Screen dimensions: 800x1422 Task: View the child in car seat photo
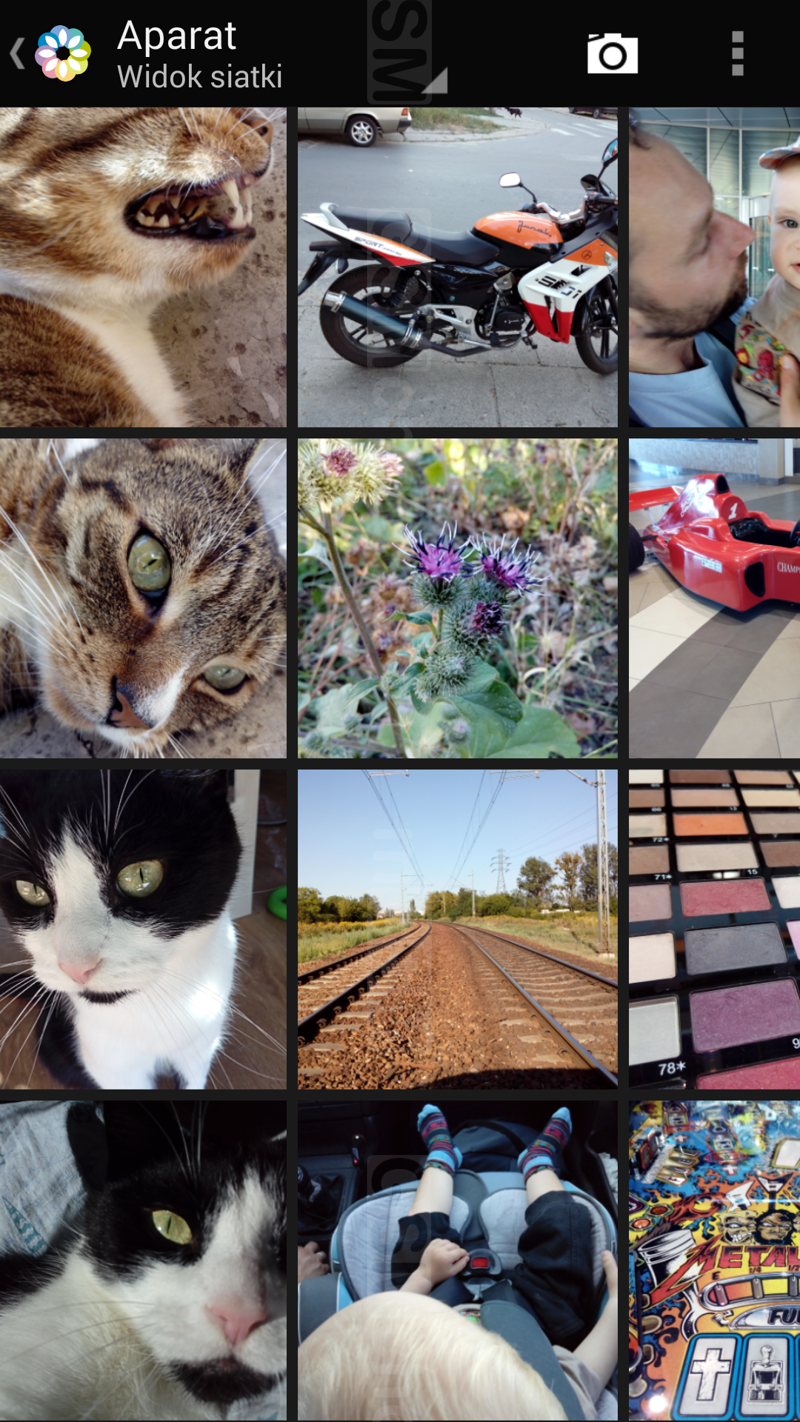[x=457, y=1260]
